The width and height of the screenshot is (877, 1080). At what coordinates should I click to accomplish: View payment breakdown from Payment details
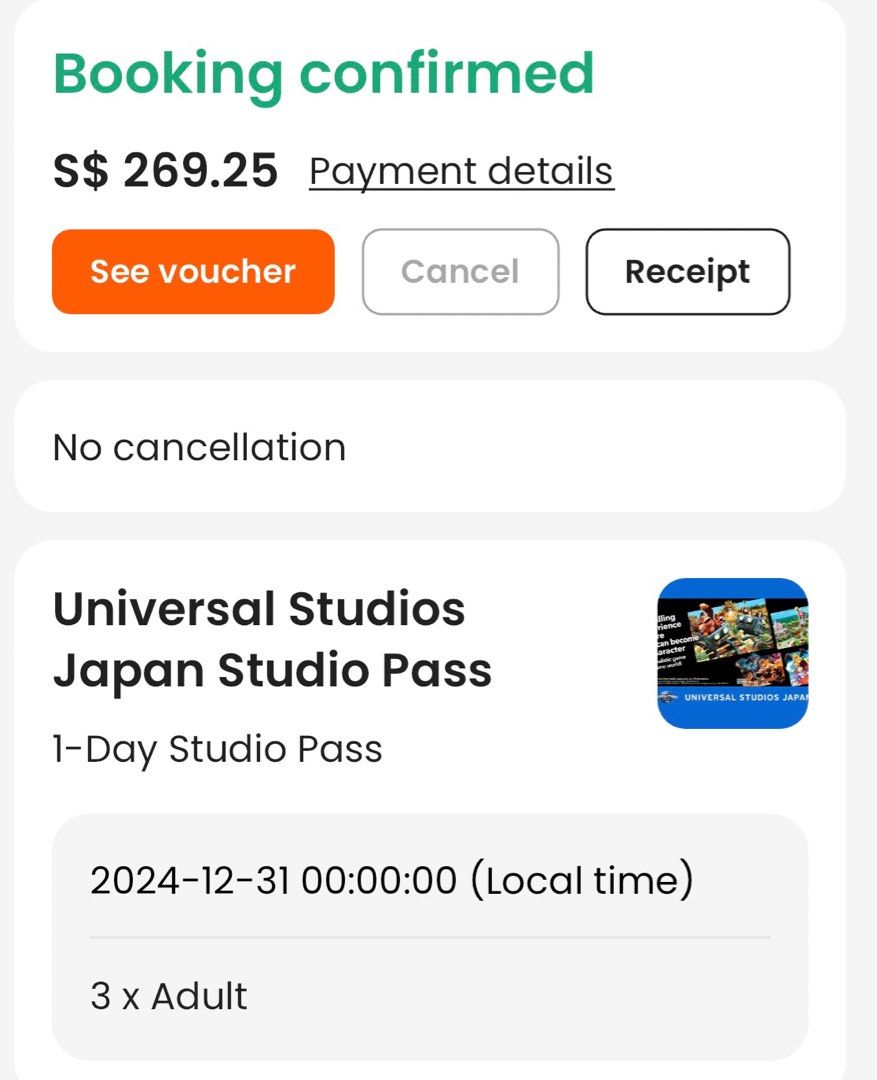[461, 170]
